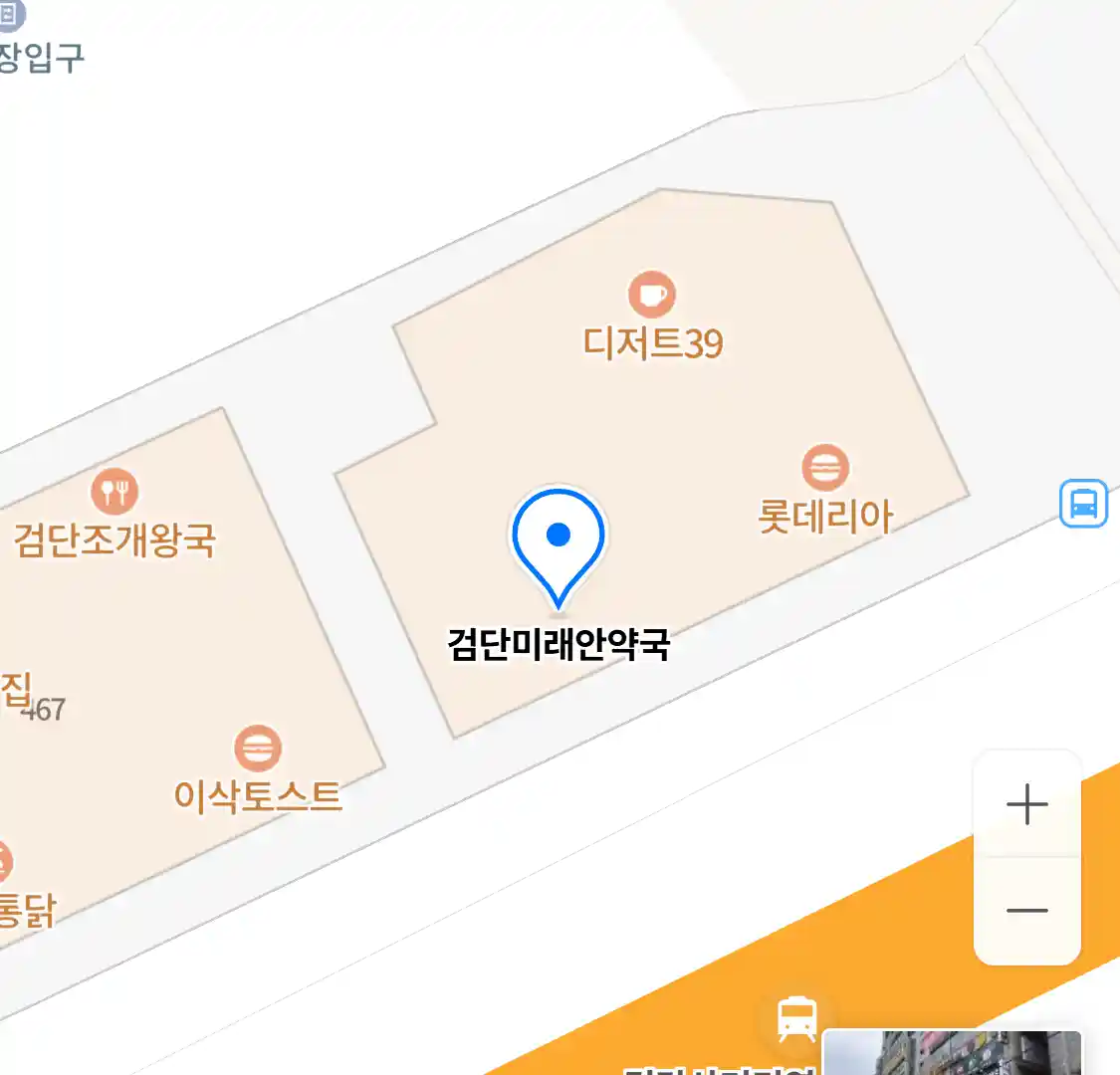Open the 검단조개왕국 restaurant marker
Viewport: 1120px width, 1075px height.
pyautogui.click(x=114, y=492)
